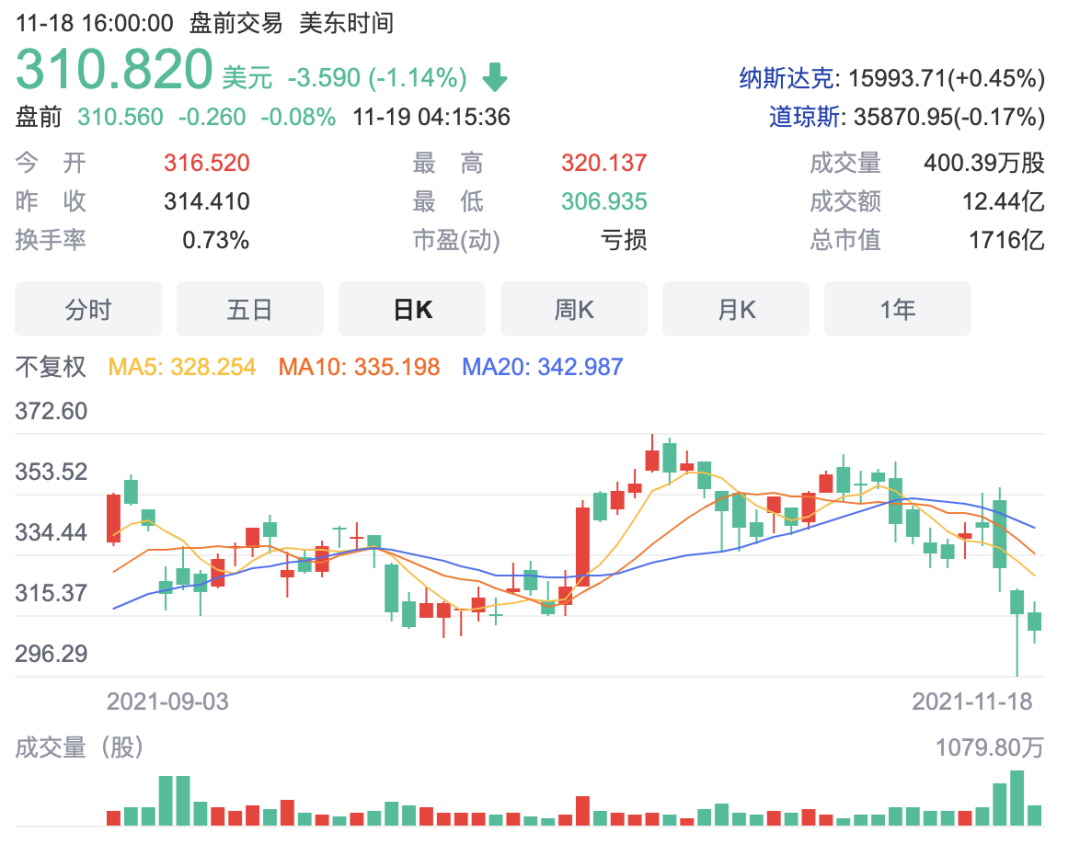Switch to the 周K tab
This screenshot has width=1080, height=844.
574,309
